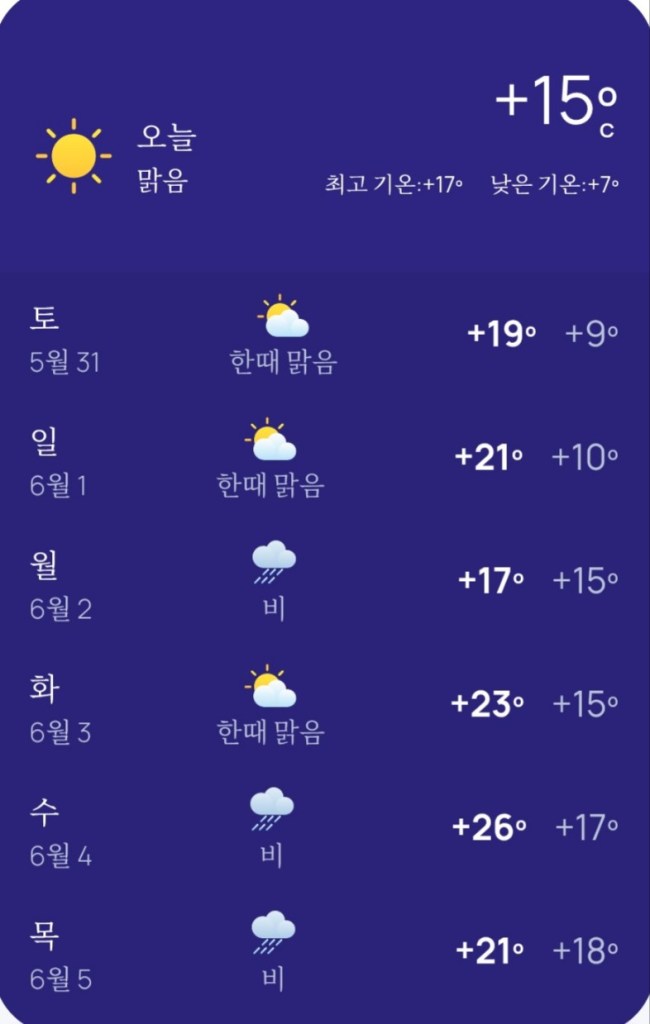View Sunday June 1 forecast details

pos(325,461)
